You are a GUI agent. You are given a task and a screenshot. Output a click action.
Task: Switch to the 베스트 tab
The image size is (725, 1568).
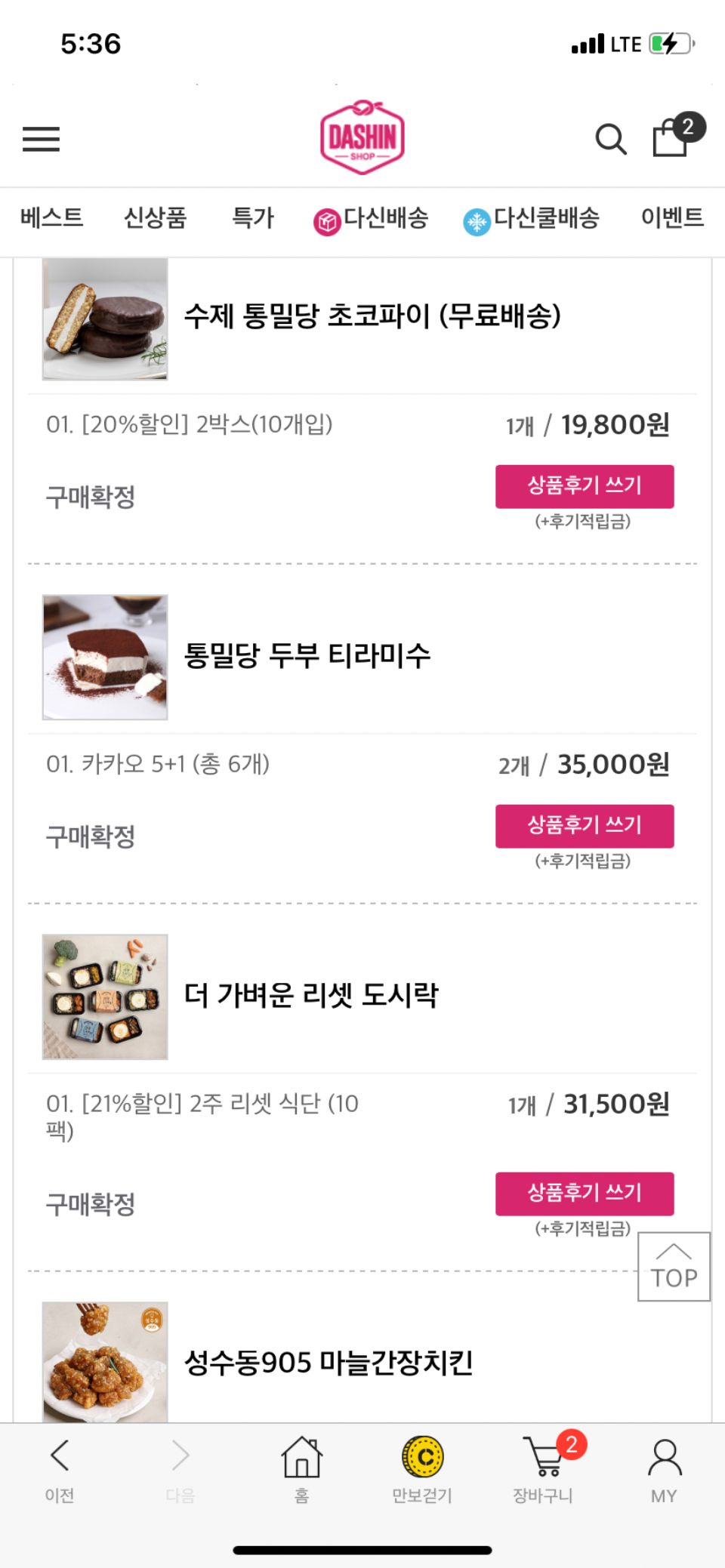(x=51, y=218)
